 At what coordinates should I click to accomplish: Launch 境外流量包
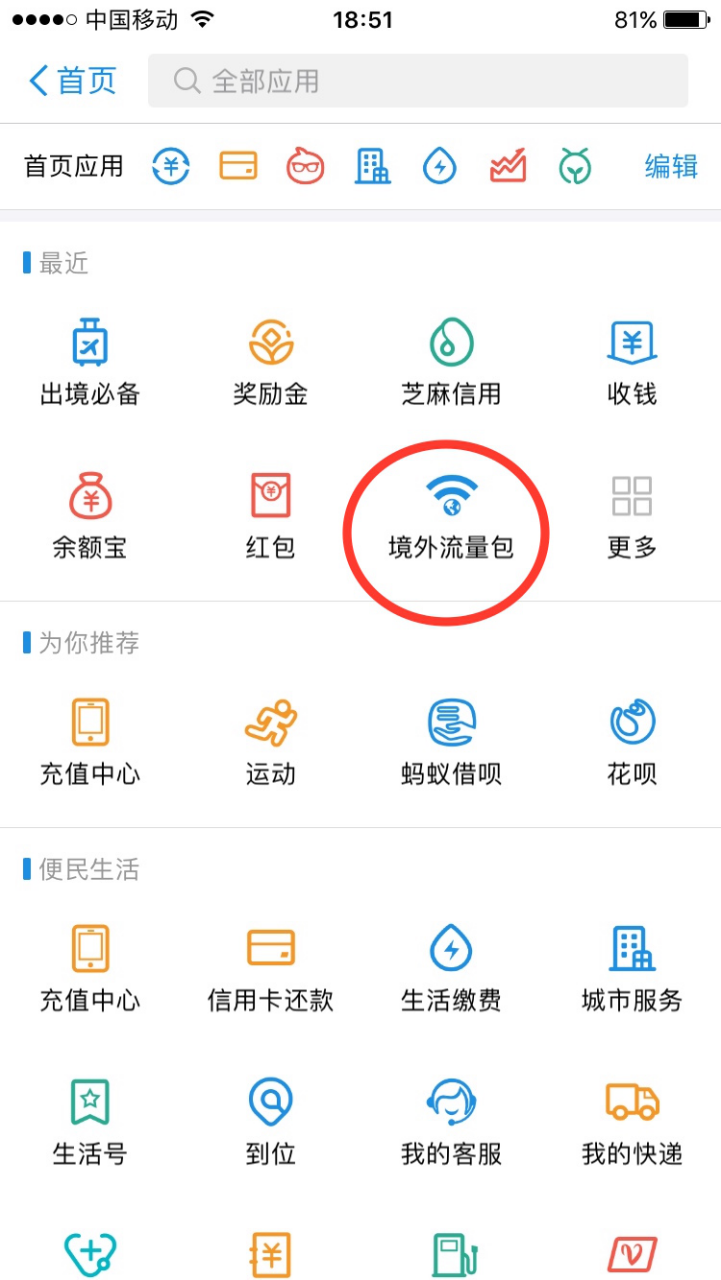click(451, 515)
